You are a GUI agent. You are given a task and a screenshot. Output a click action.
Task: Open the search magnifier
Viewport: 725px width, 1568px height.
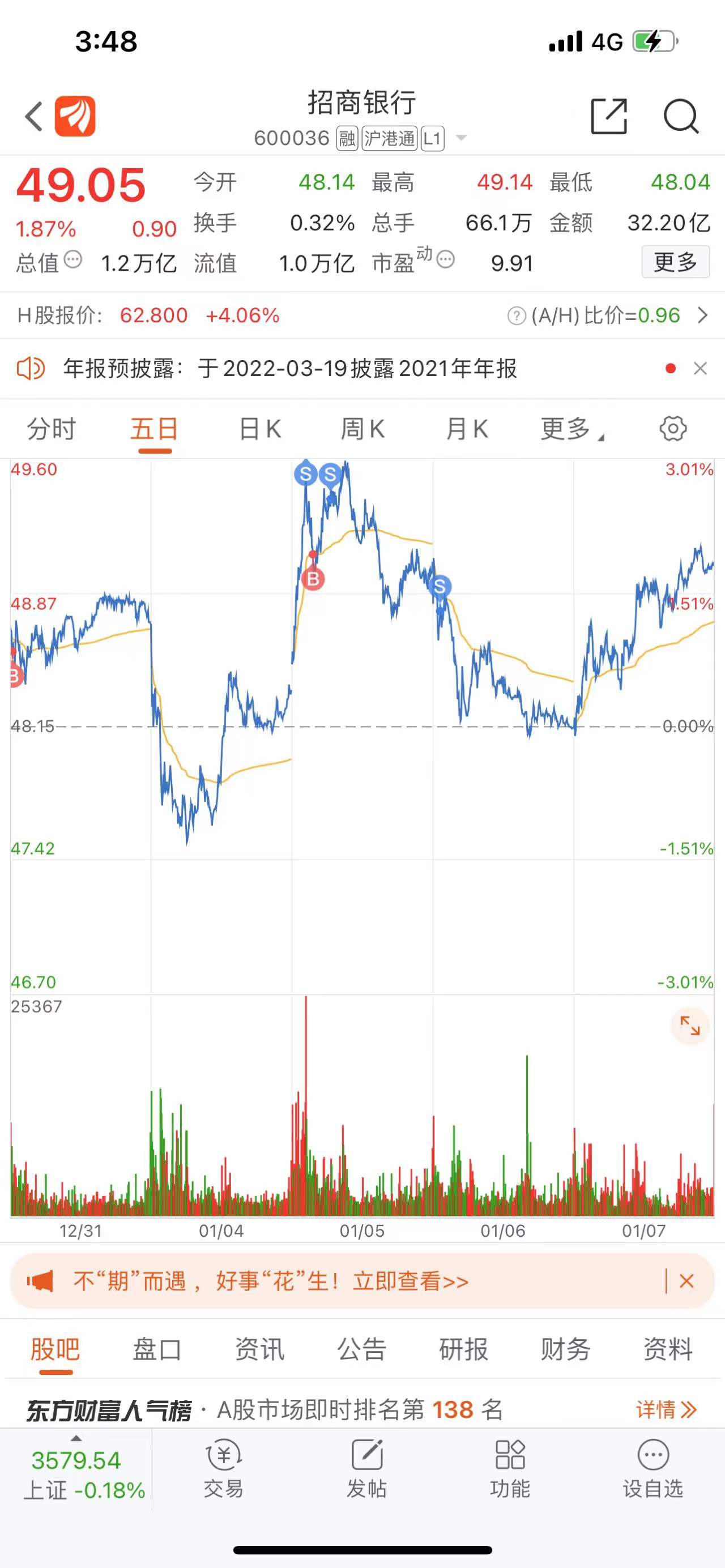[681, 116]
